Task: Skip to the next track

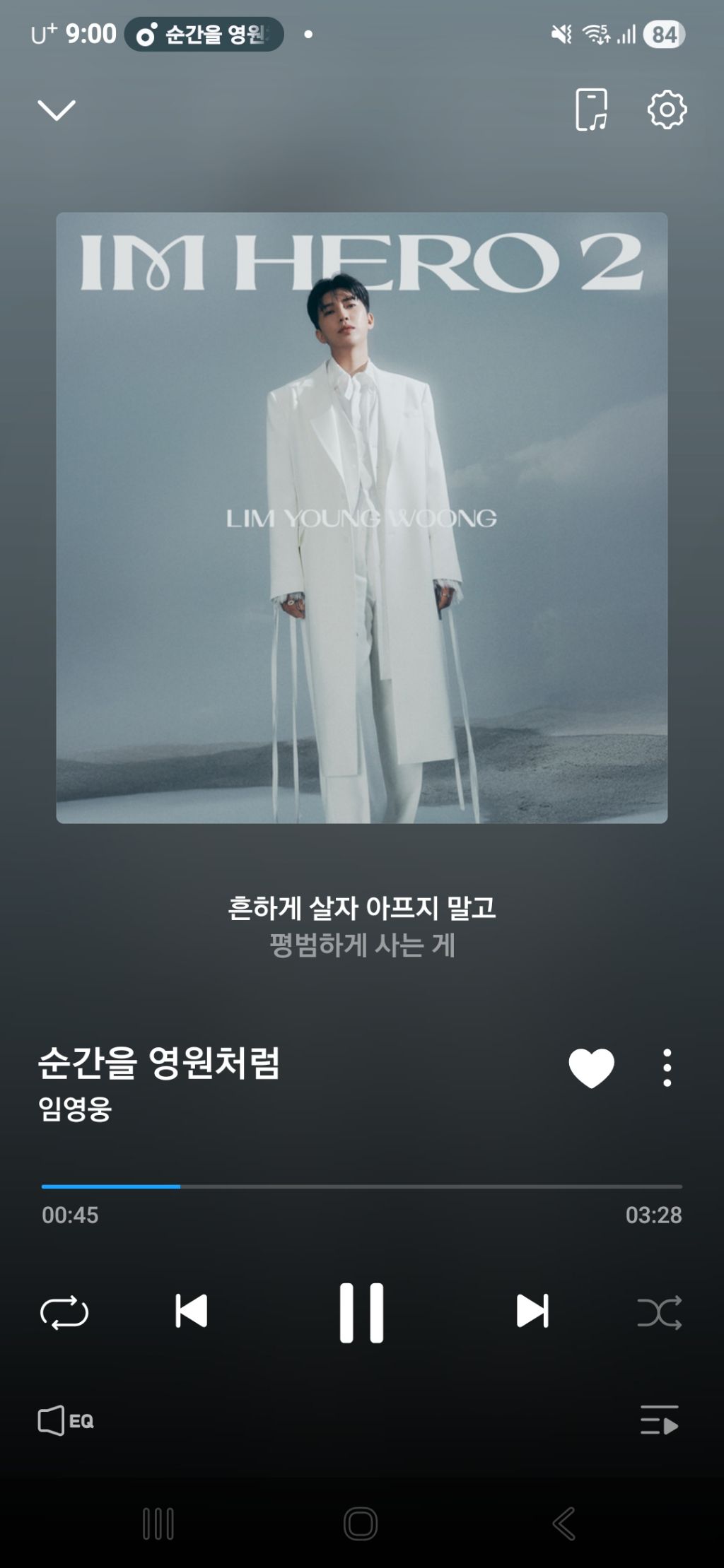Action: point(532,1311)
